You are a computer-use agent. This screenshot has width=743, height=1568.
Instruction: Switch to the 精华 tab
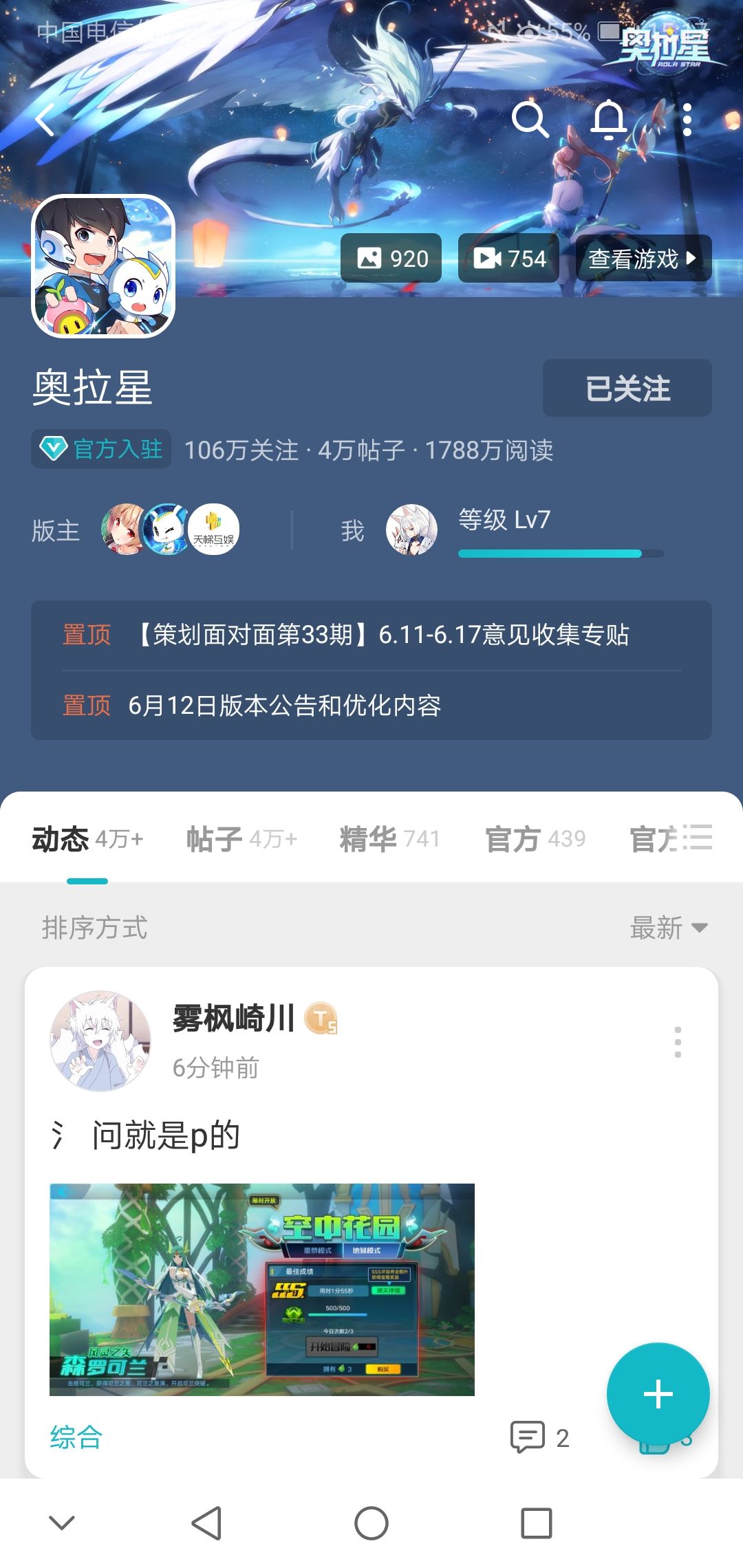tap(390, 839)
